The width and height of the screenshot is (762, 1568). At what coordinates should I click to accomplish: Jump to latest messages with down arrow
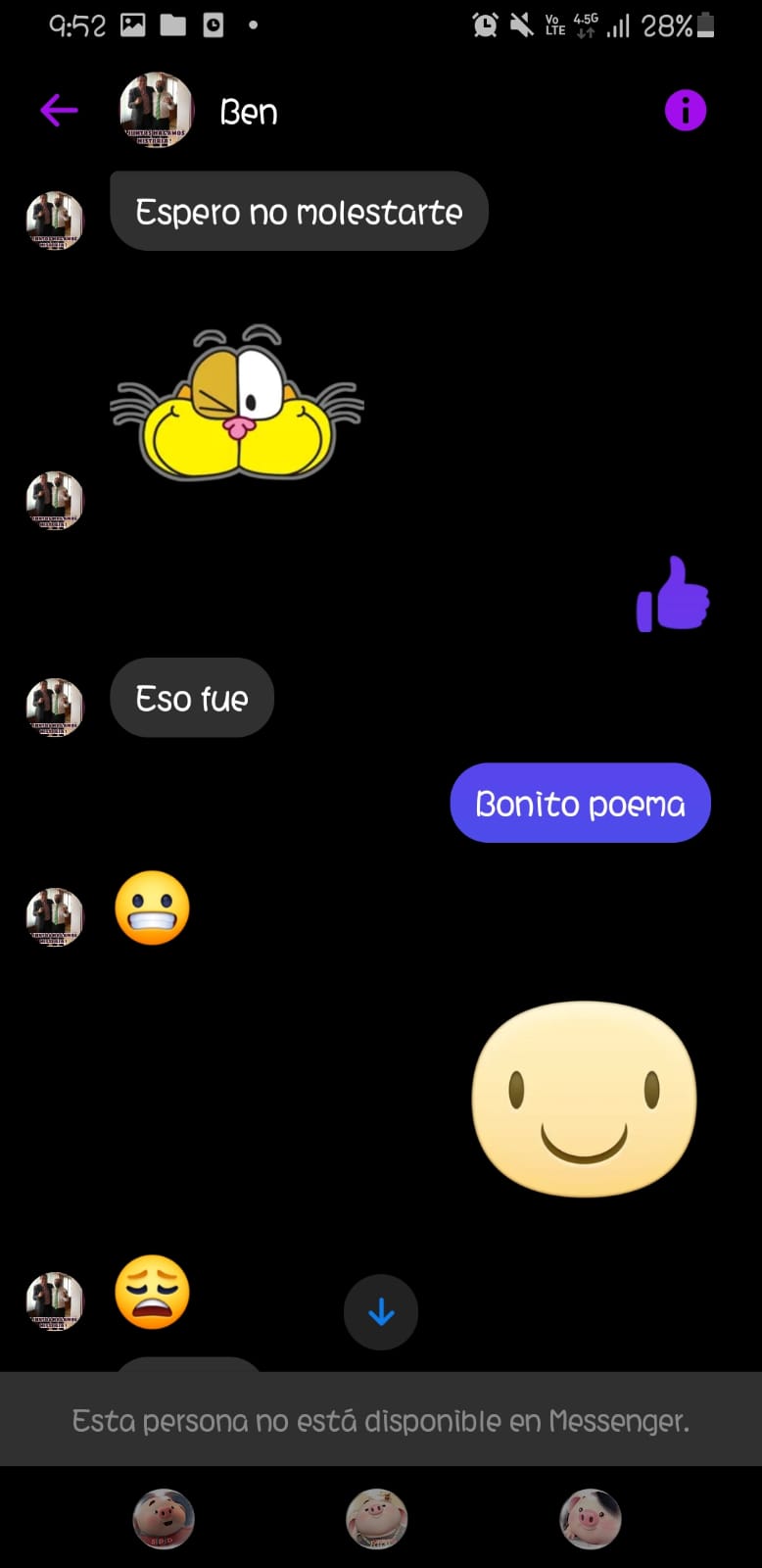(381, 1312)
